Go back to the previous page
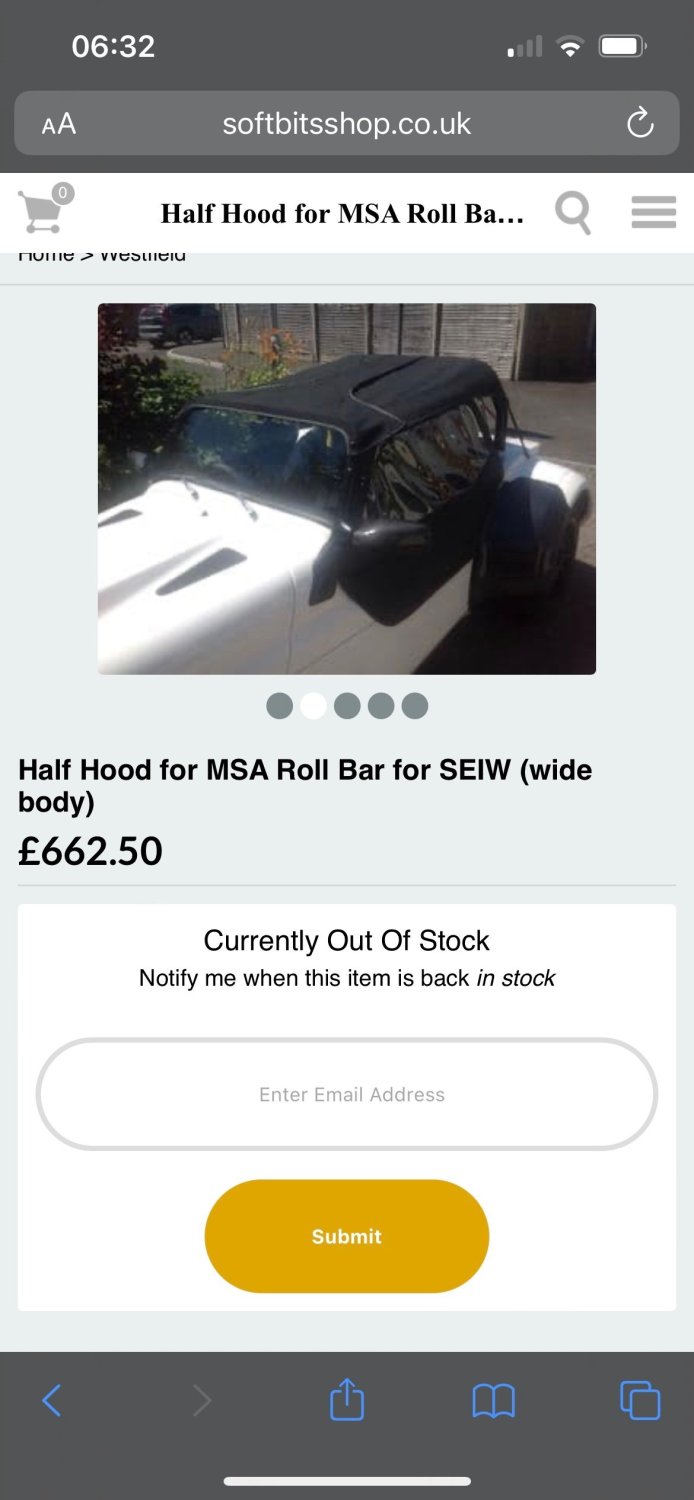The height and width of the screenshot is (1500, 694). pyautogui.click(x=52, y=1400)
